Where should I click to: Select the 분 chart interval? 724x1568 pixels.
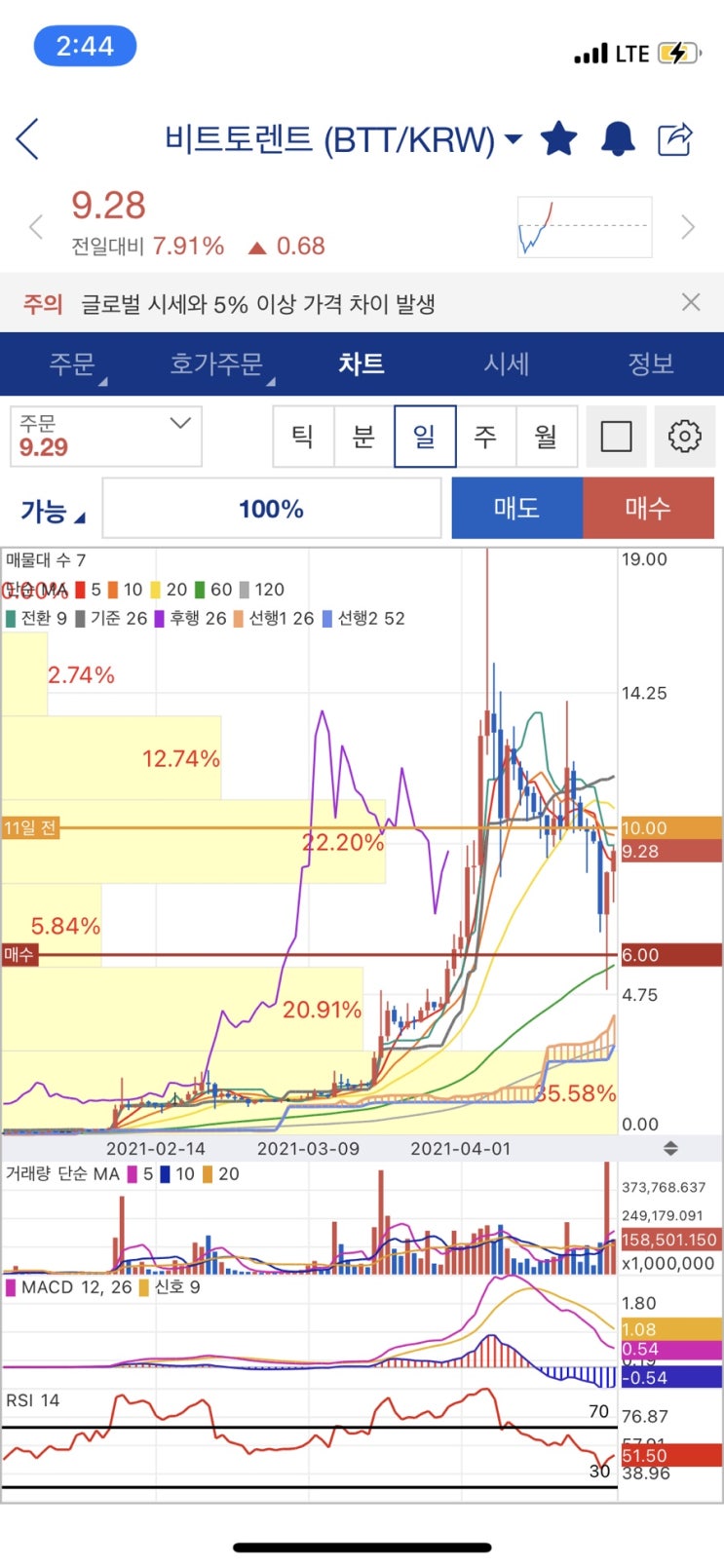[x=363, y=436]
